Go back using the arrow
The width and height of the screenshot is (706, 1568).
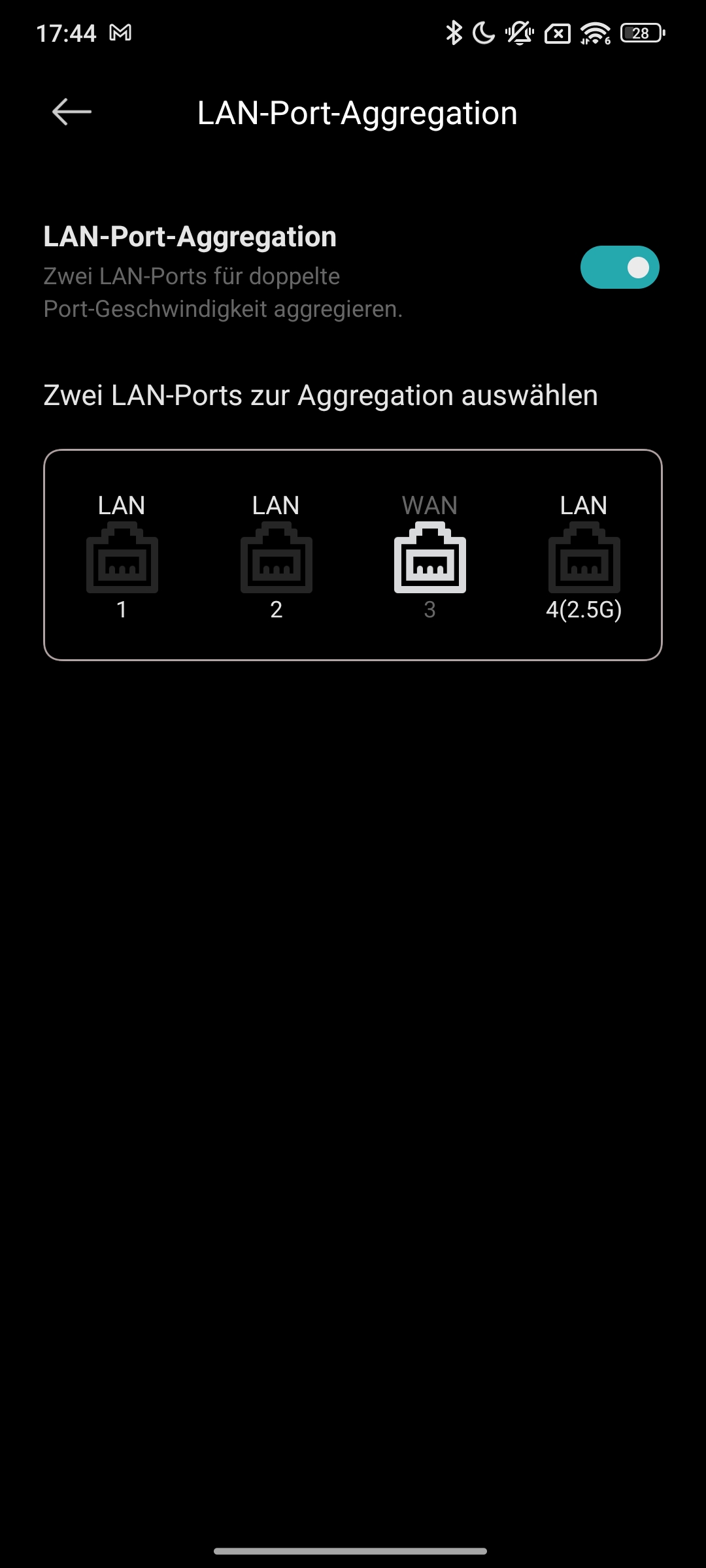[x=71, y=112]
